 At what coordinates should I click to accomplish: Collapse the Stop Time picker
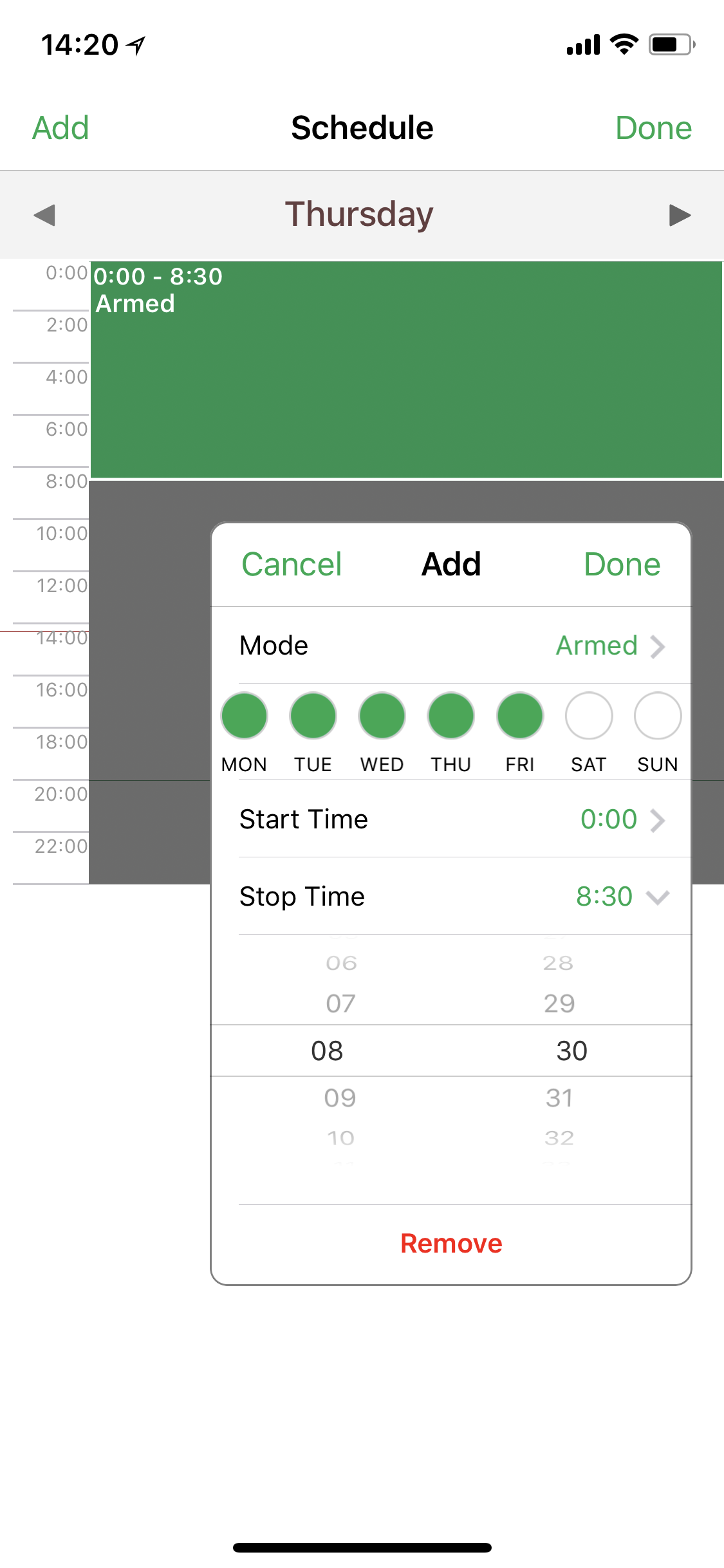pos(451,897)
